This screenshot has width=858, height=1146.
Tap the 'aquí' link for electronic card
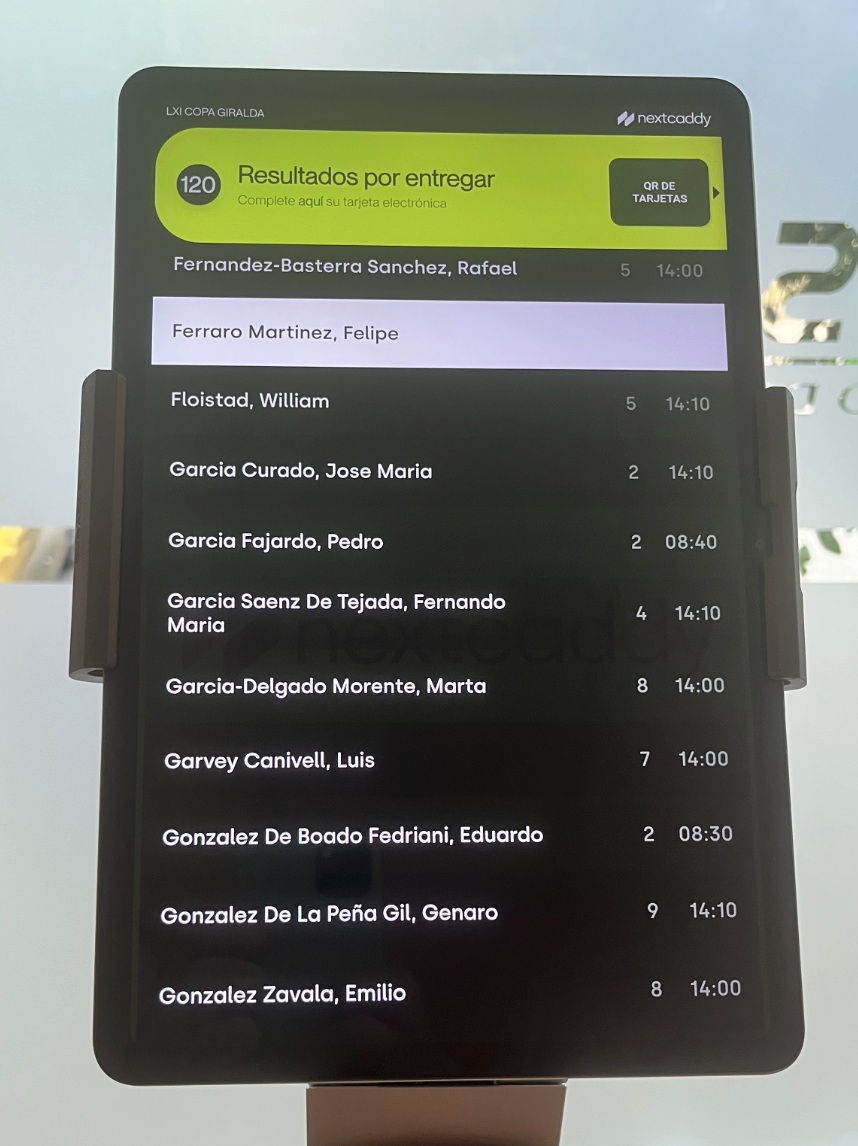311,202
